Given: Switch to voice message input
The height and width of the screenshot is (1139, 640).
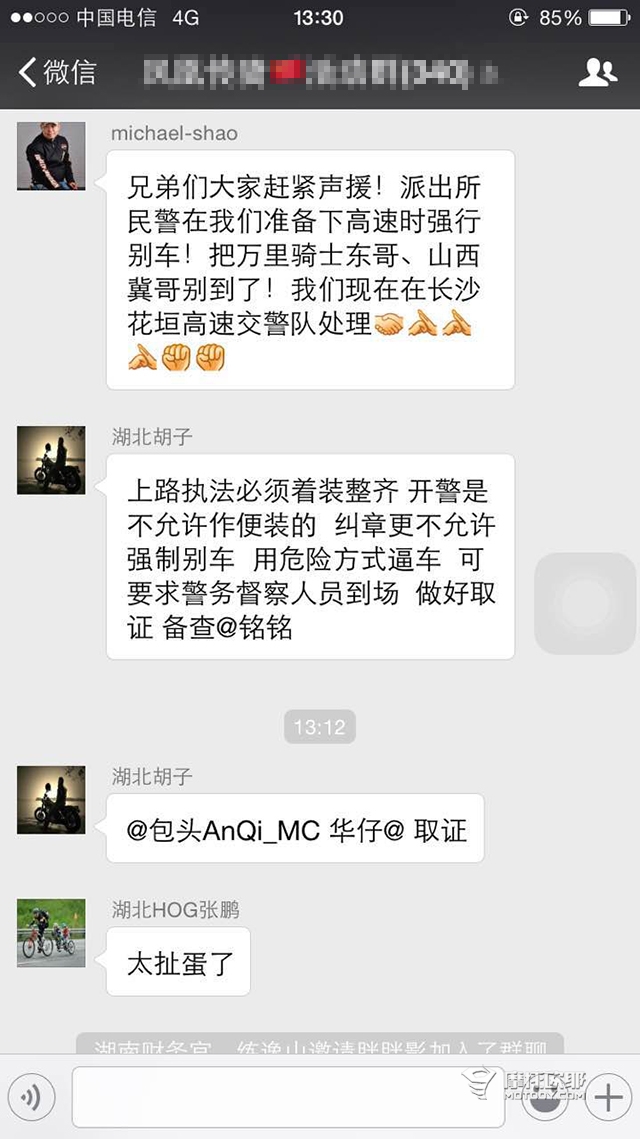Looking at the screenshot, I should point(31,1098).
